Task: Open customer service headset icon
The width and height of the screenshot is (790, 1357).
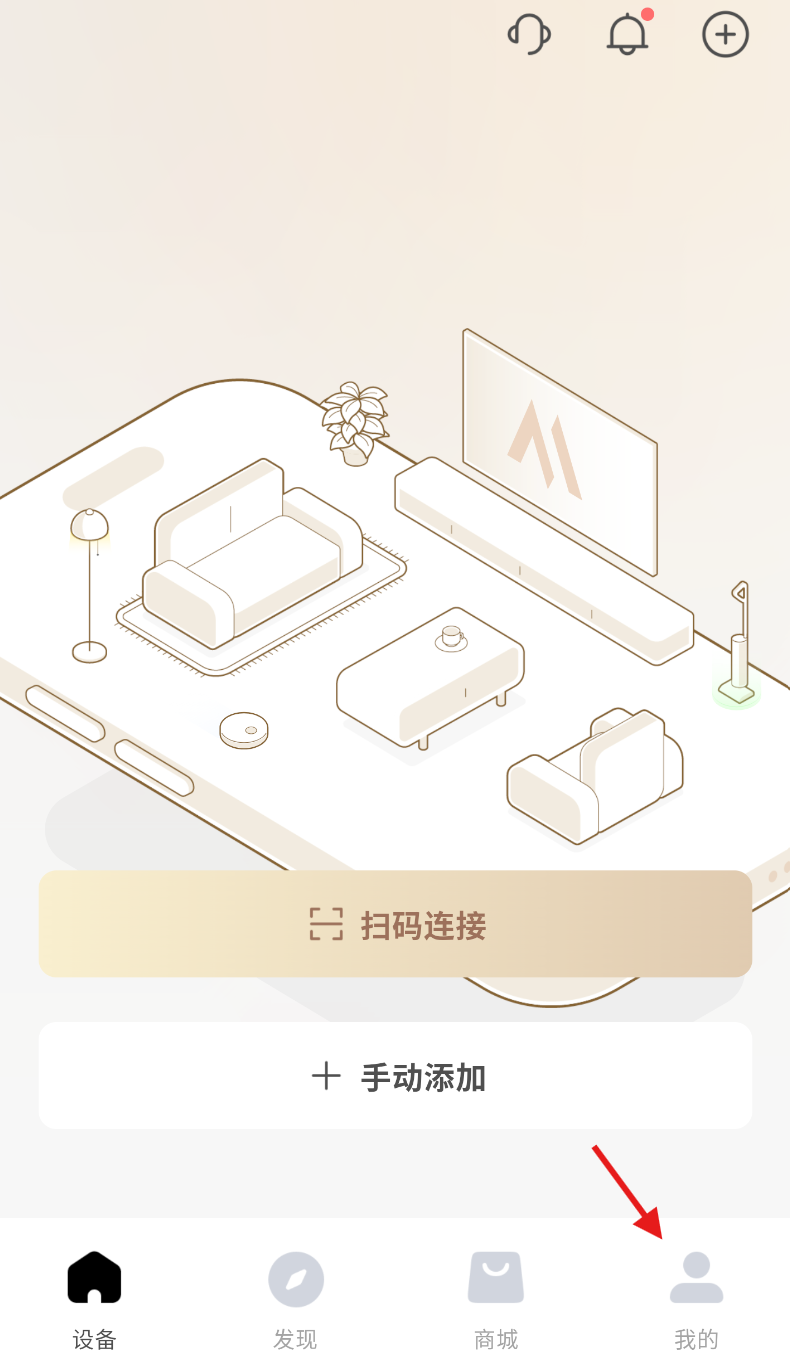Action: coord(529,35)
